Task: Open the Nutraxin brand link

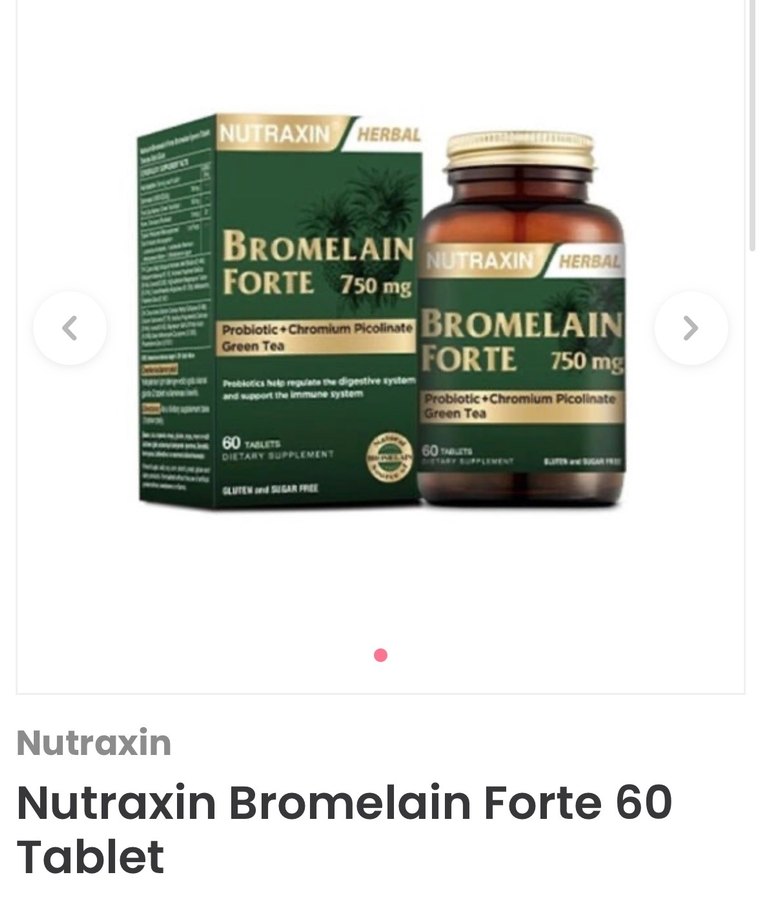Action: (94, 743)
